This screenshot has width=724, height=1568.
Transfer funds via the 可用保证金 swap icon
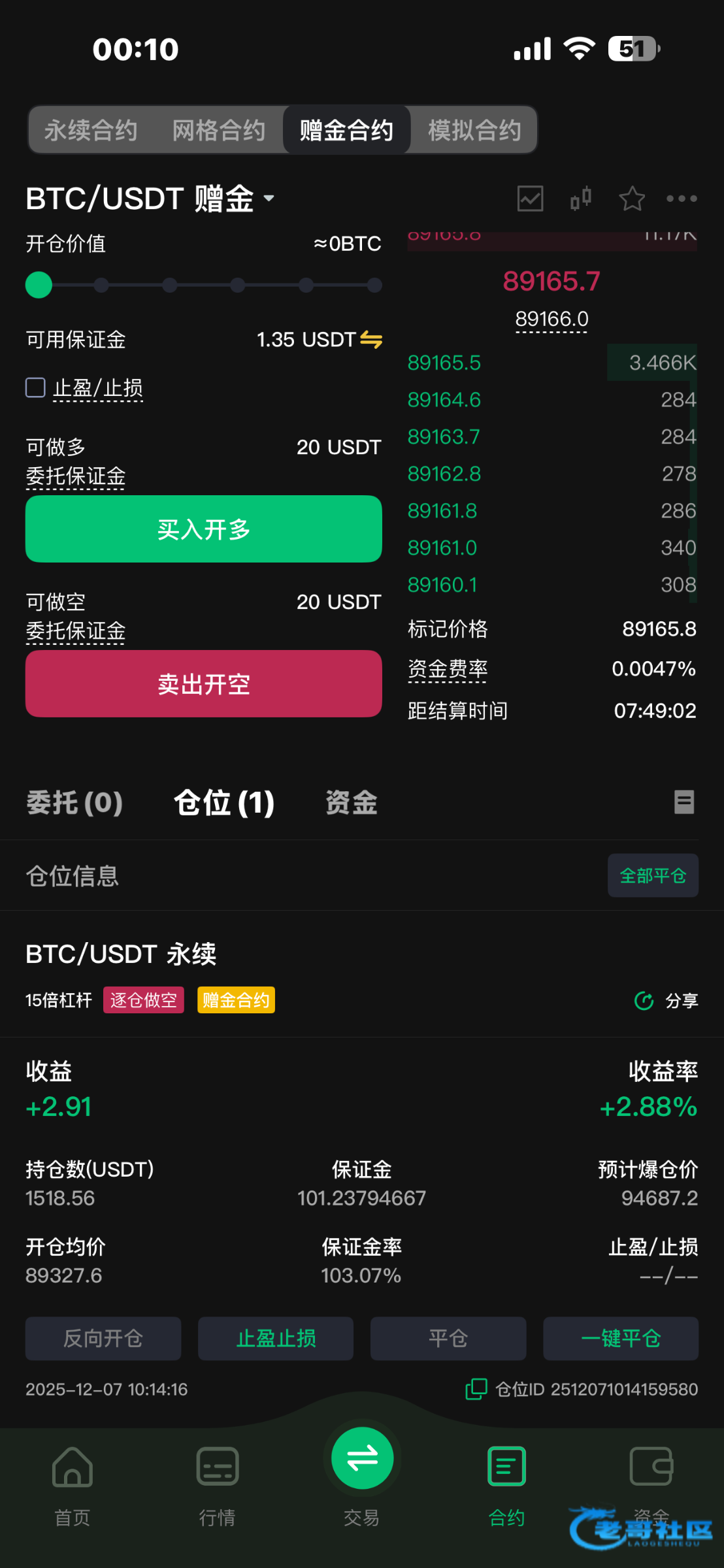[x=371, y=340]
